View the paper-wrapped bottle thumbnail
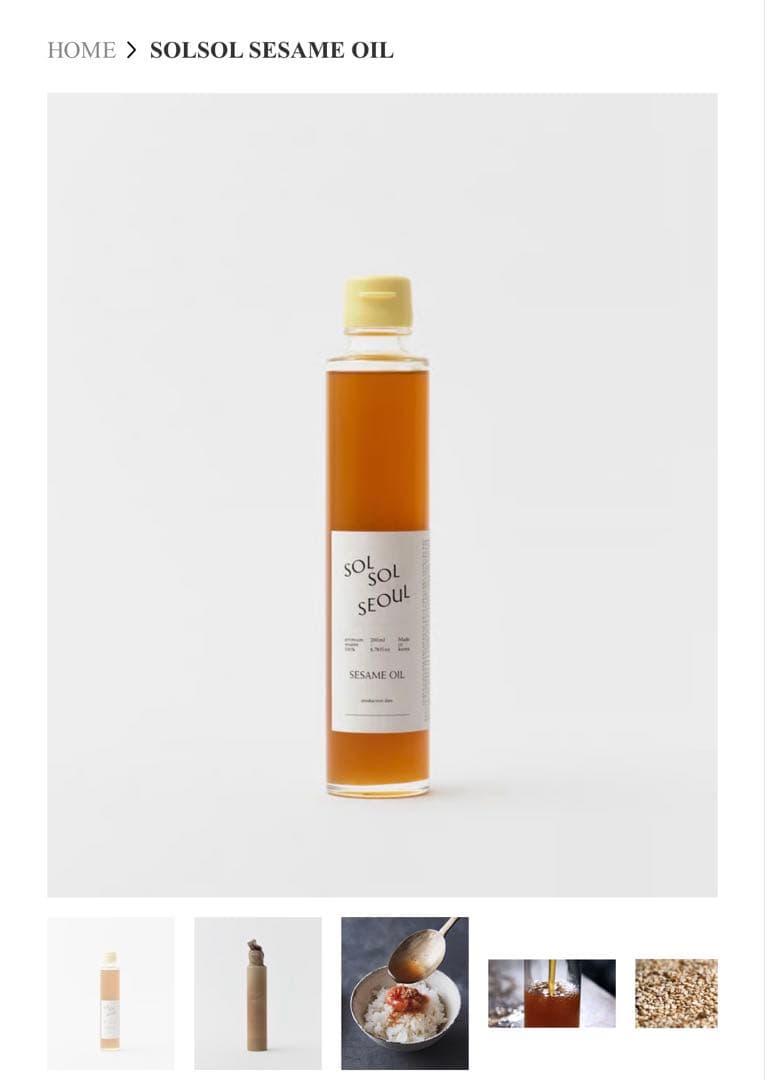The height and width of the screenshot is (1080, 765). pyautogui.click(x=257, y=993)
